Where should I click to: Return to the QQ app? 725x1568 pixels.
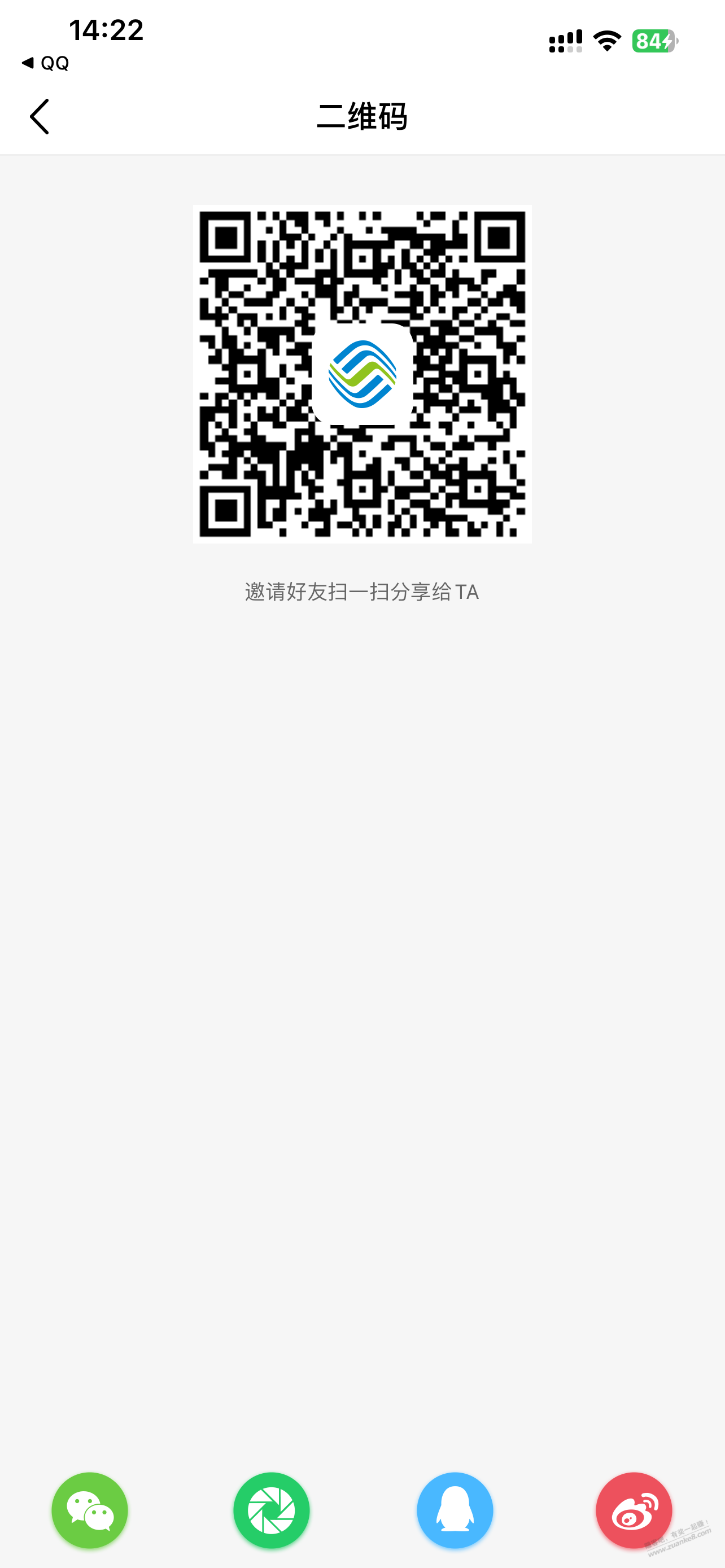45,63
